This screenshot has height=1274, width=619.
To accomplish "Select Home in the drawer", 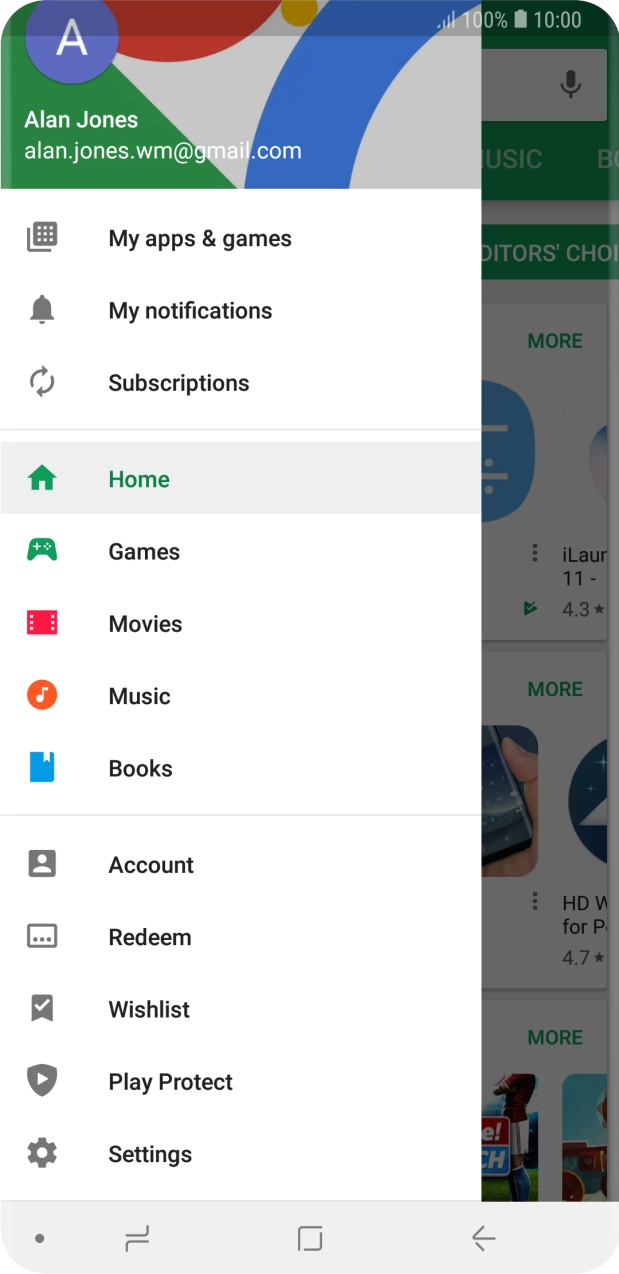I will click(x=139, y=479).
